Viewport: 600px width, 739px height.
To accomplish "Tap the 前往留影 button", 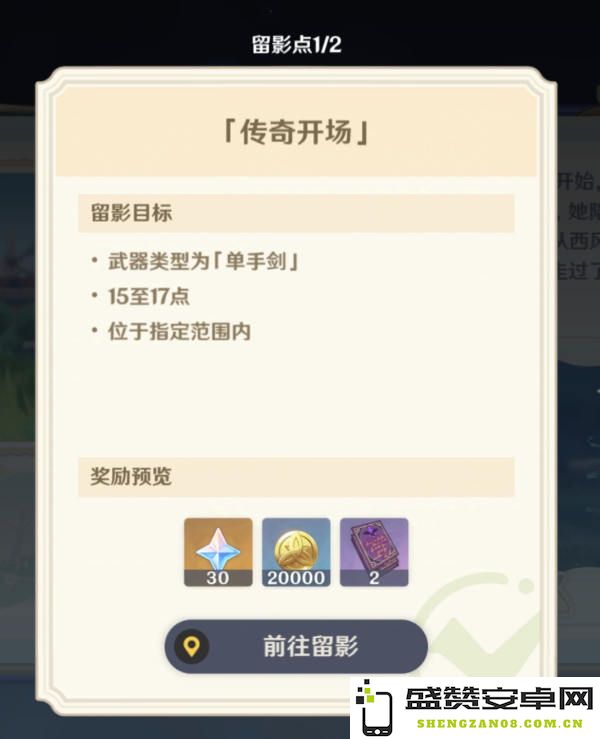I will coord(296,646).
